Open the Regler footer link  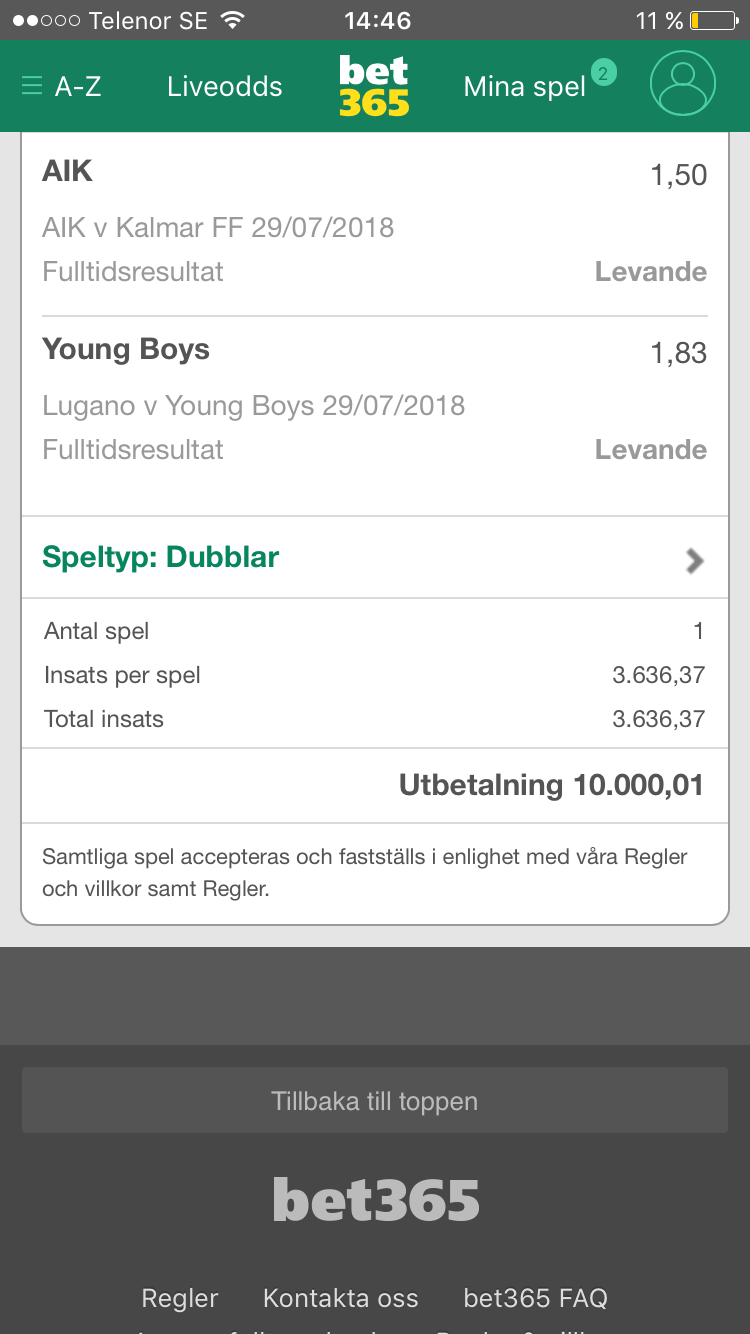(x=180, y=1298)
